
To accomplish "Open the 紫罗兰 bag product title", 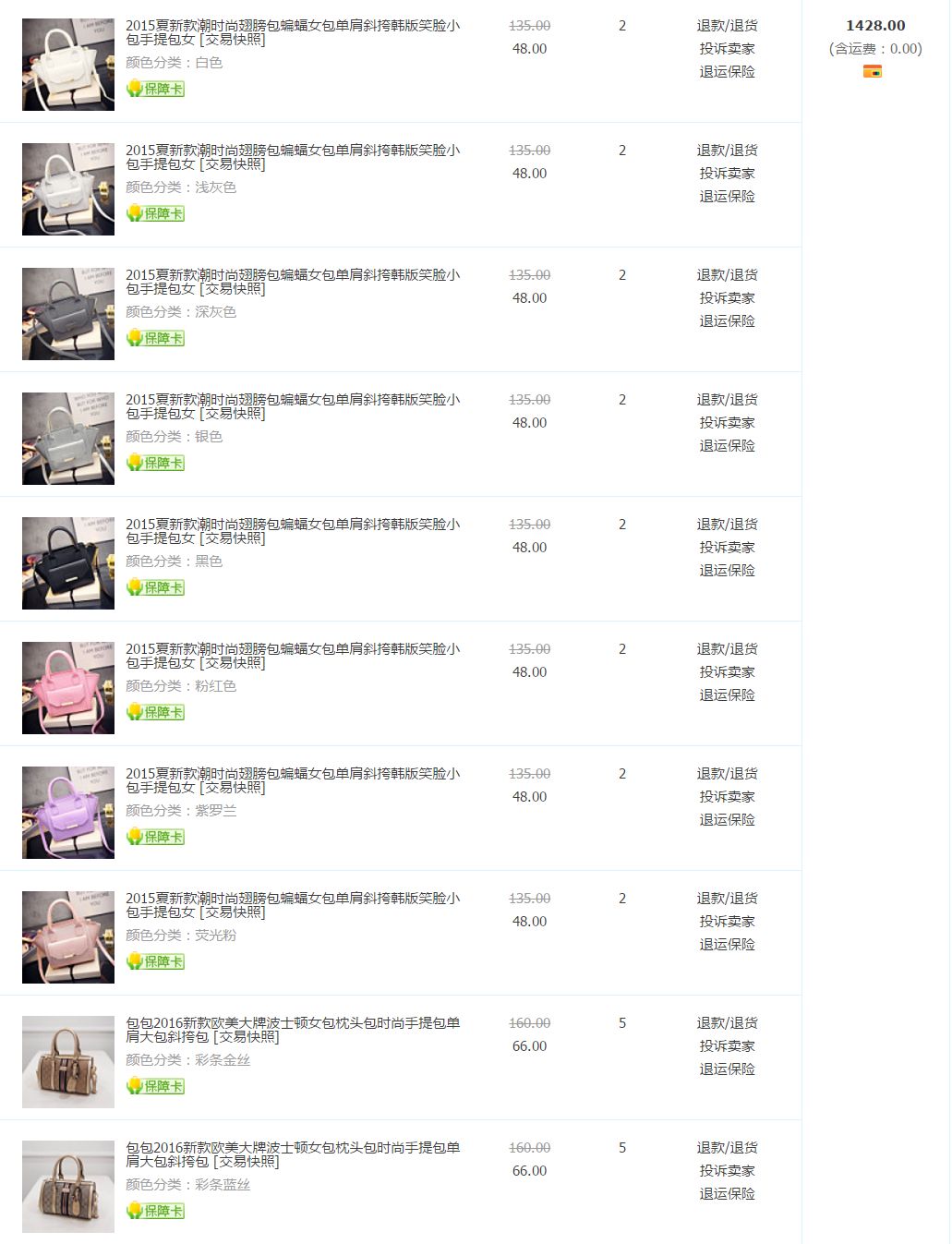I will click(292, 780).
